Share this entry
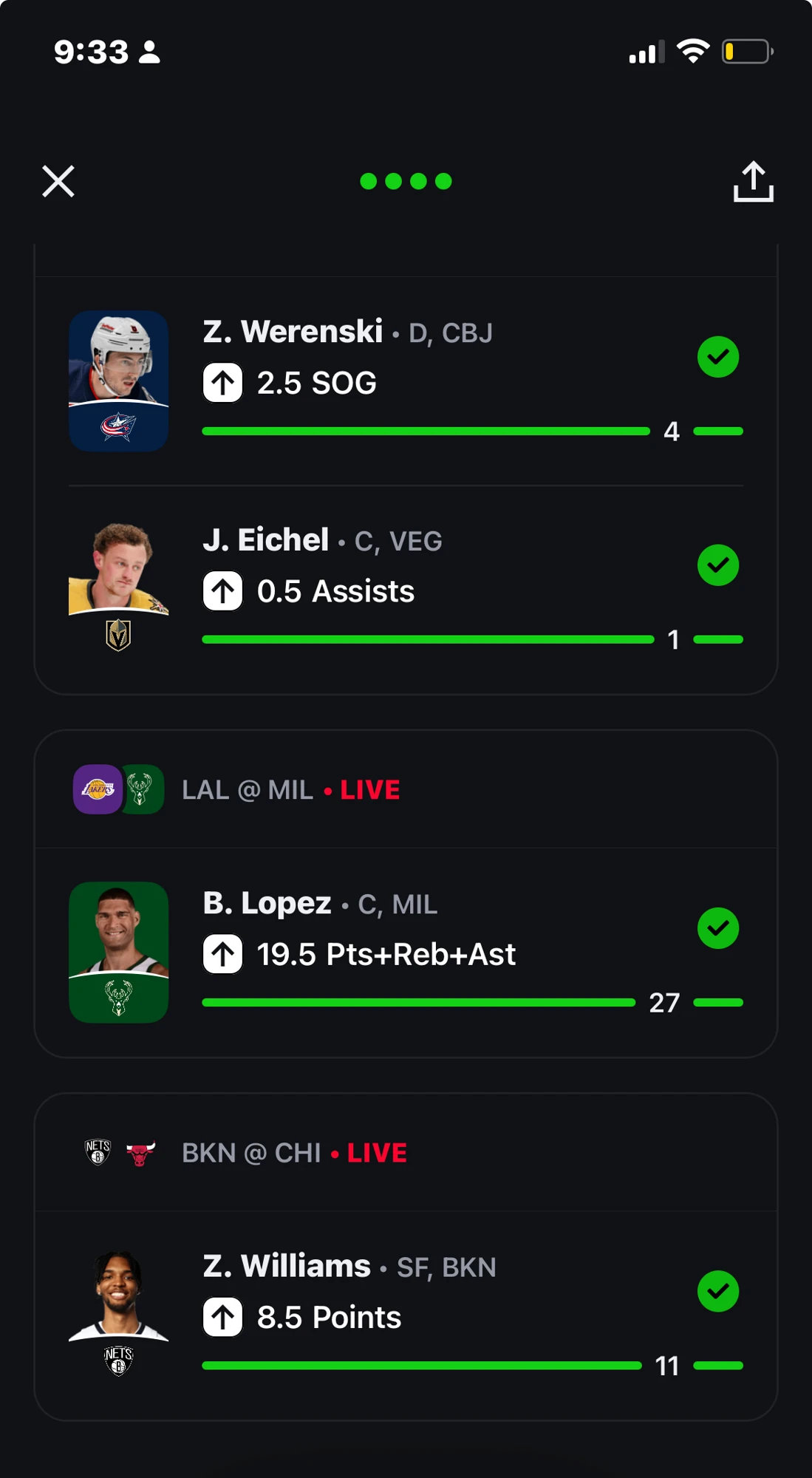 click(753, 181)
